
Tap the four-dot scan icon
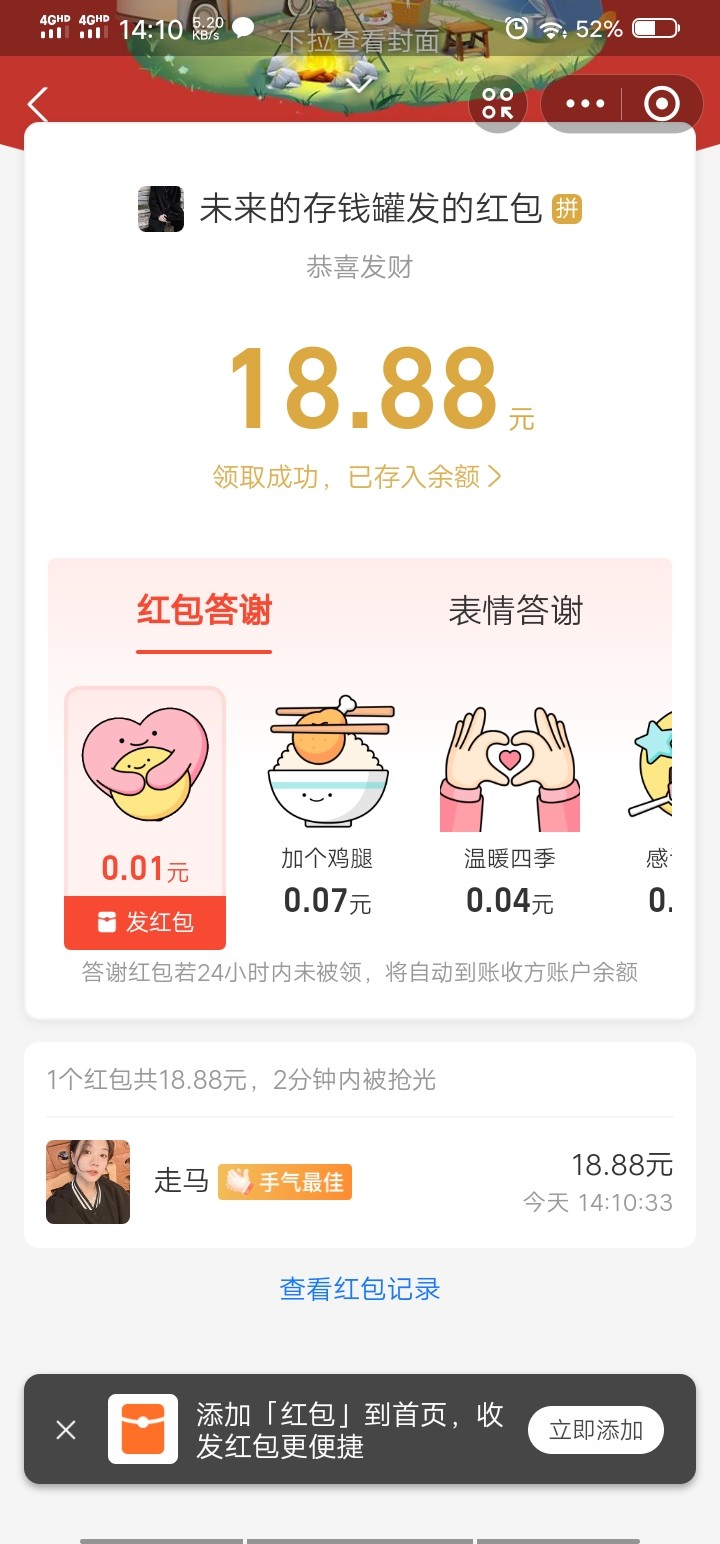(x=497, y=104)
